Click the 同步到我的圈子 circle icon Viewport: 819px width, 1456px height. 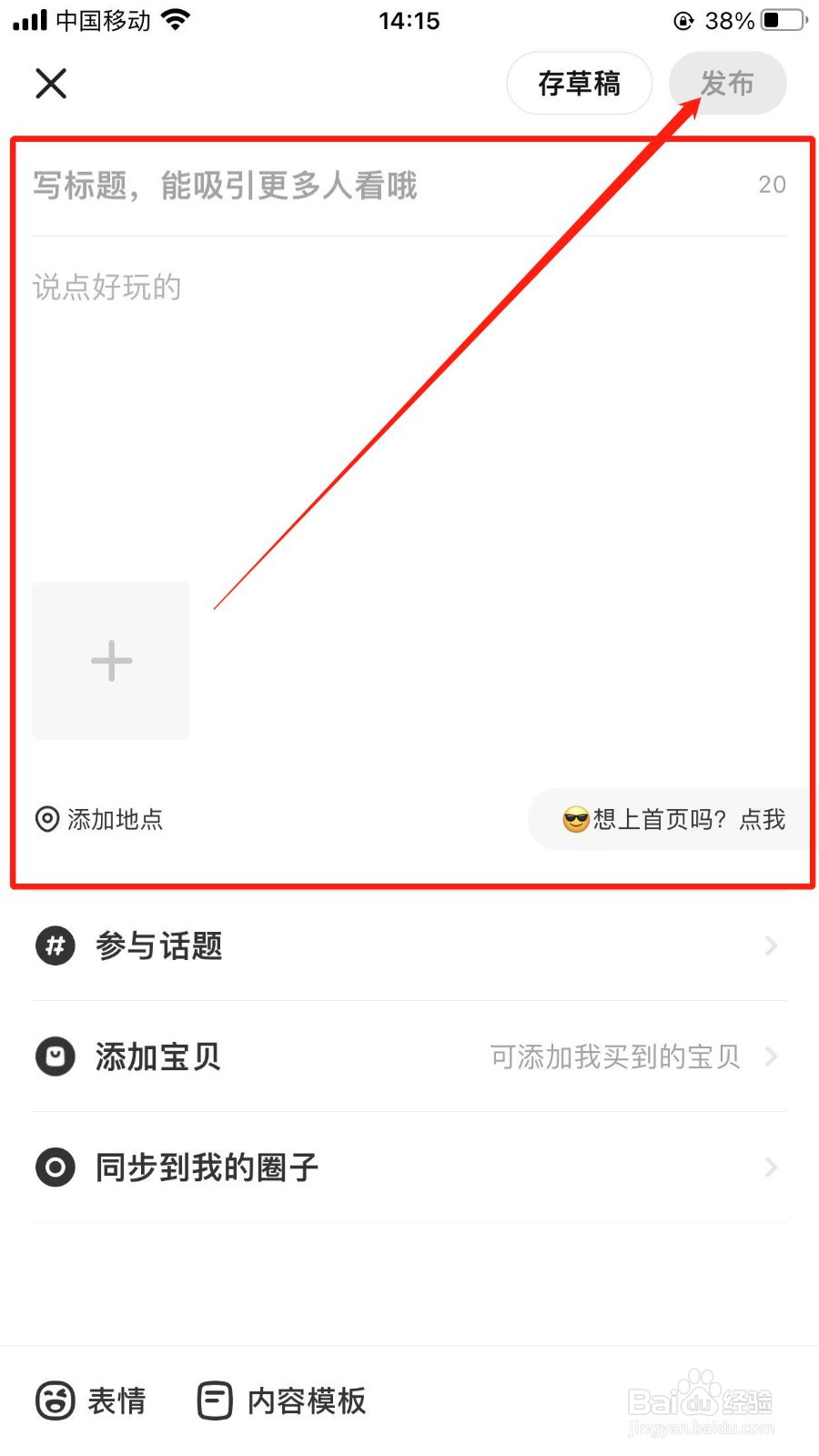click(55, 1167)
